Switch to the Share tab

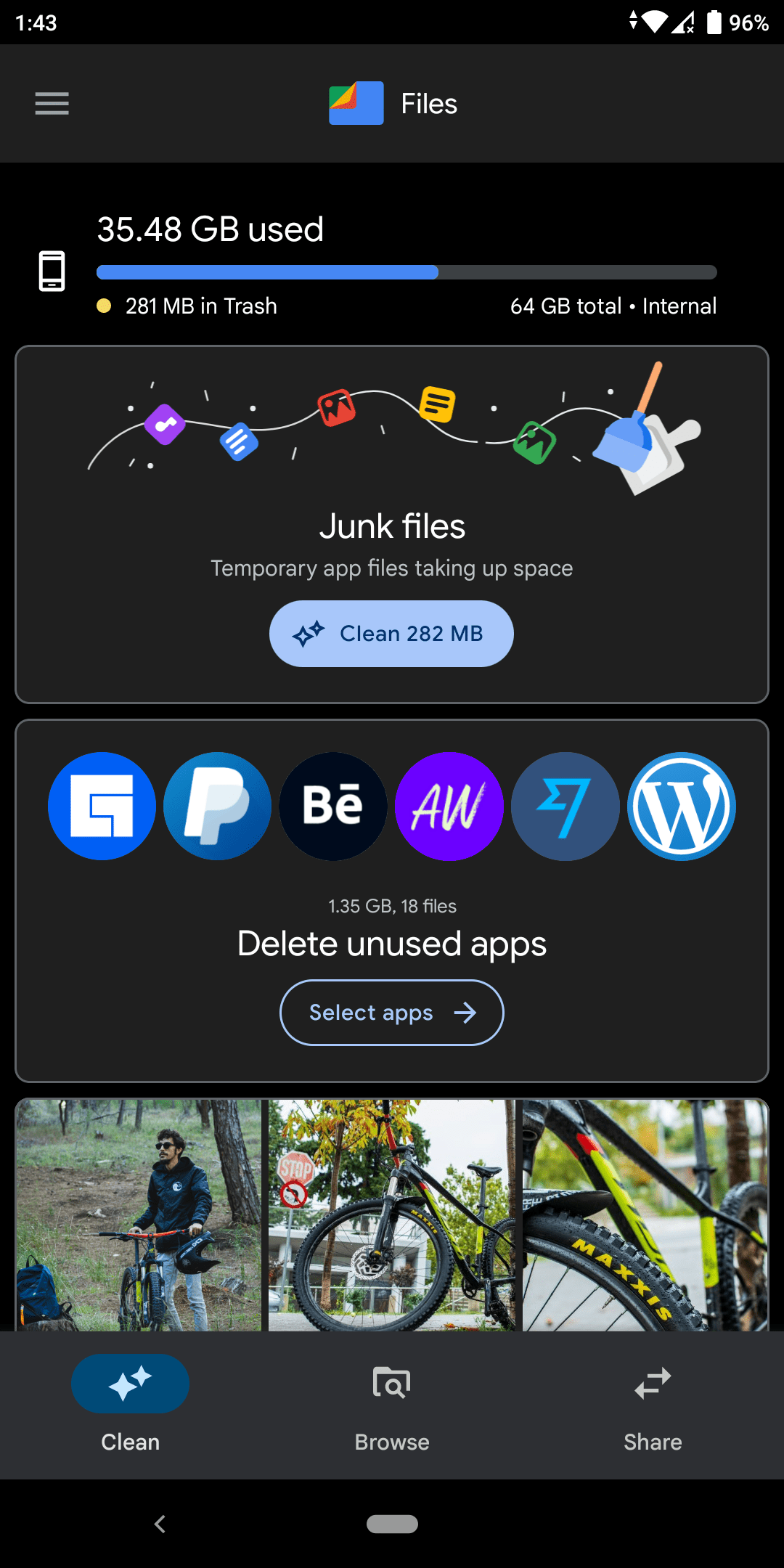point(653,1405)
